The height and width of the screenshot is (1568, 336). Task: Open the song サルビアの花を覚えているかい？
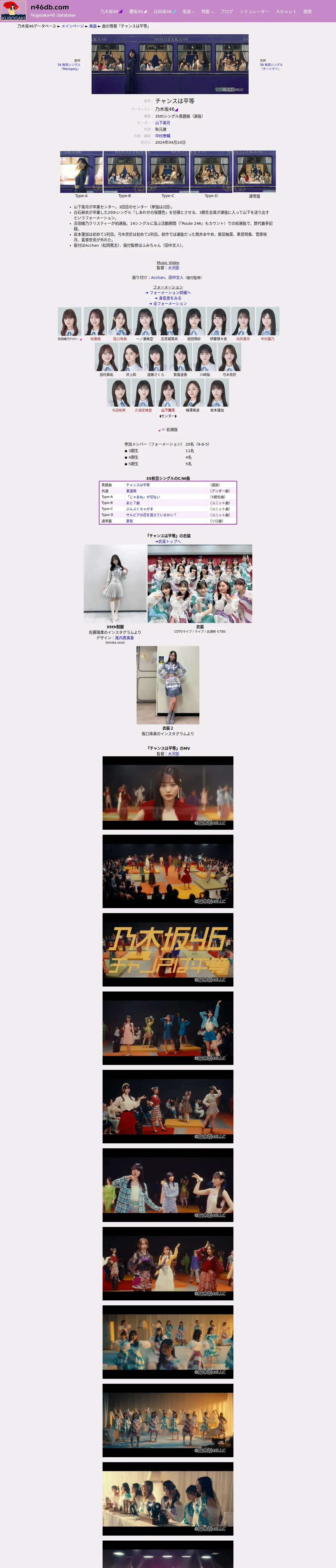pos(151,515)
